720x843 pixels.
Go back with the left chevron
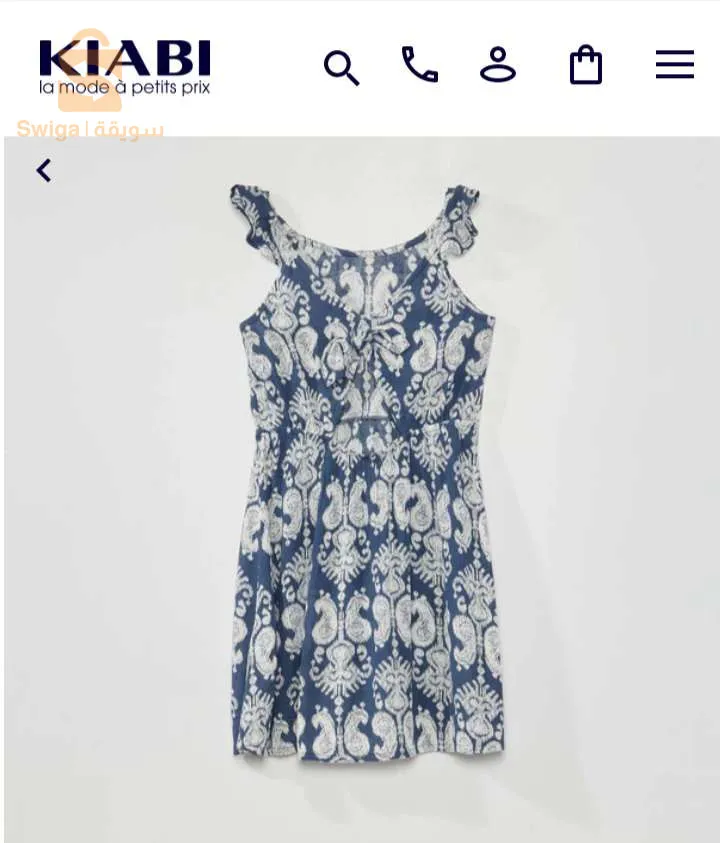pyautogui.click(x=44, y=171)
